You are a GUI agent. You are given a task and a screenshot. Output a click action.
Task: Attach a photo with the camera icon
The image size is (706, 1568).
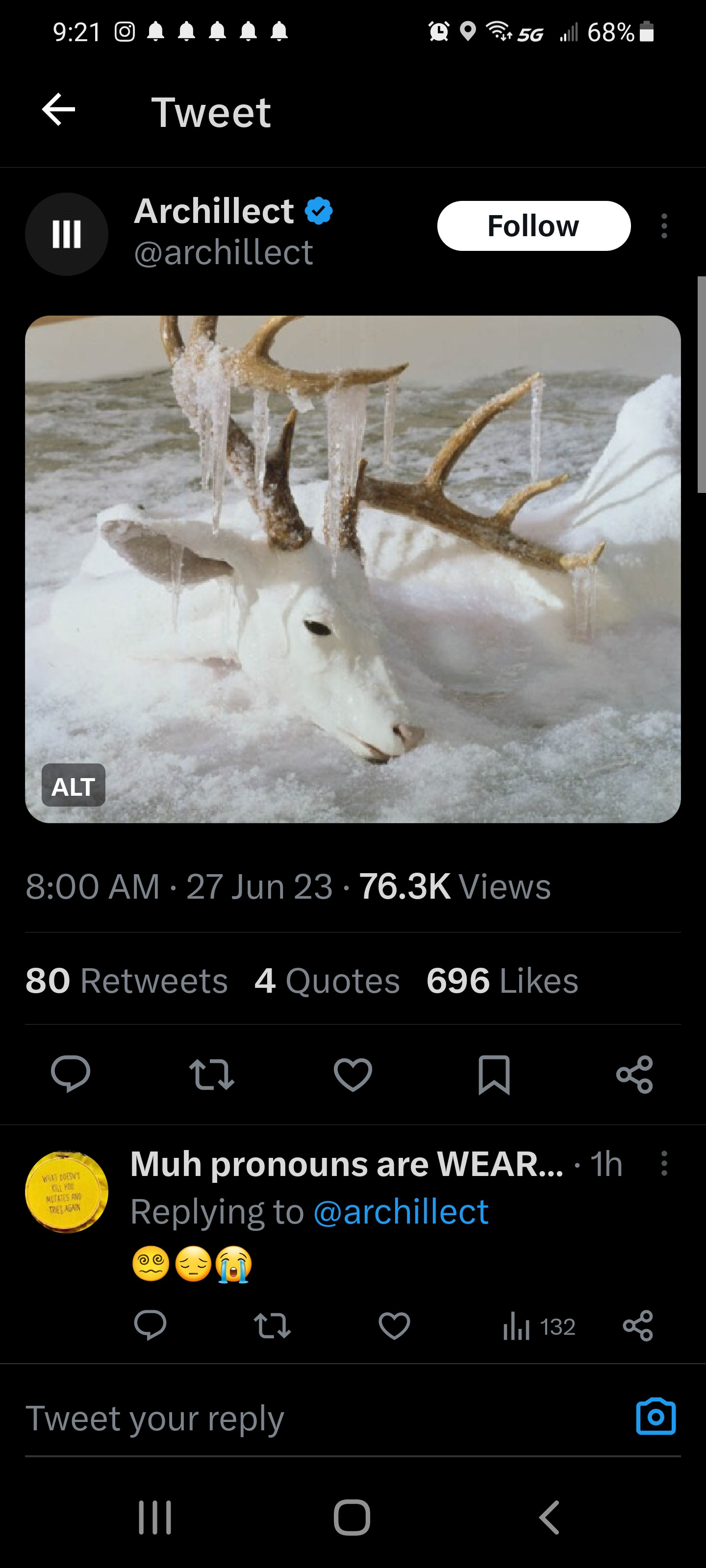coord(656,1417)
